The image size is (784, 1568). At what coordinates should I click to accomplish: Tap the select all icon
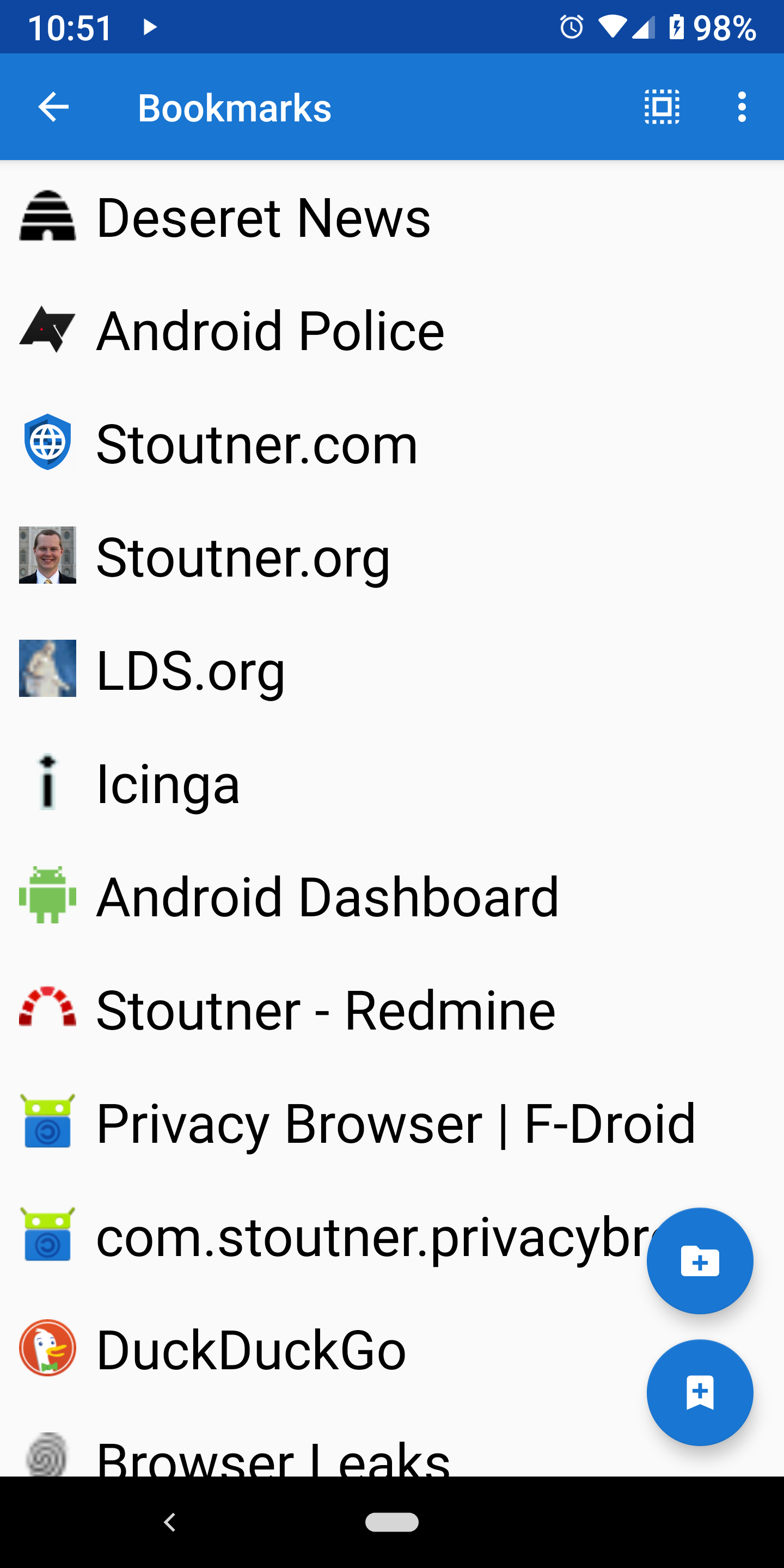point(662,107)
